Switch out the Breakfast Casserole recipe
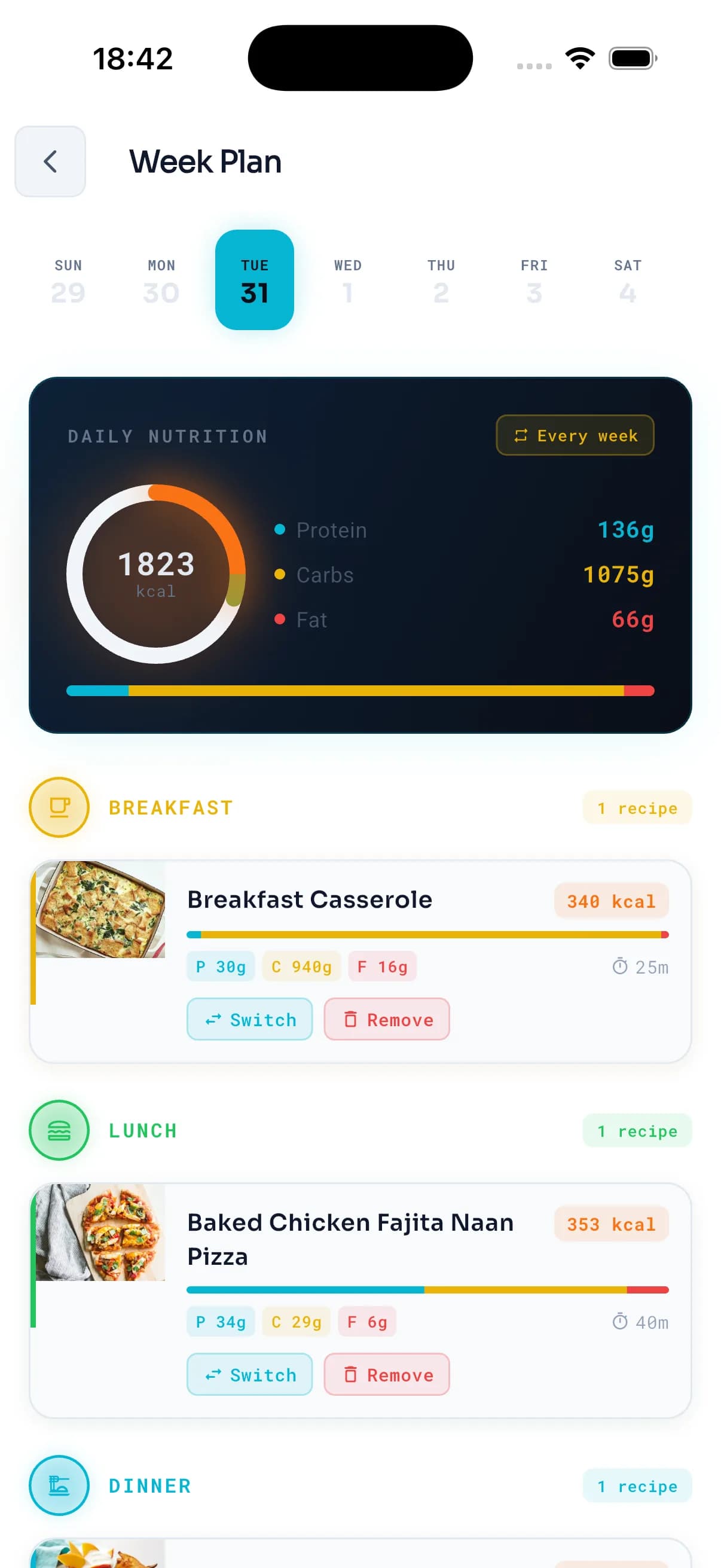This screenshot has width=721, height=1568. pos(249,1019)
